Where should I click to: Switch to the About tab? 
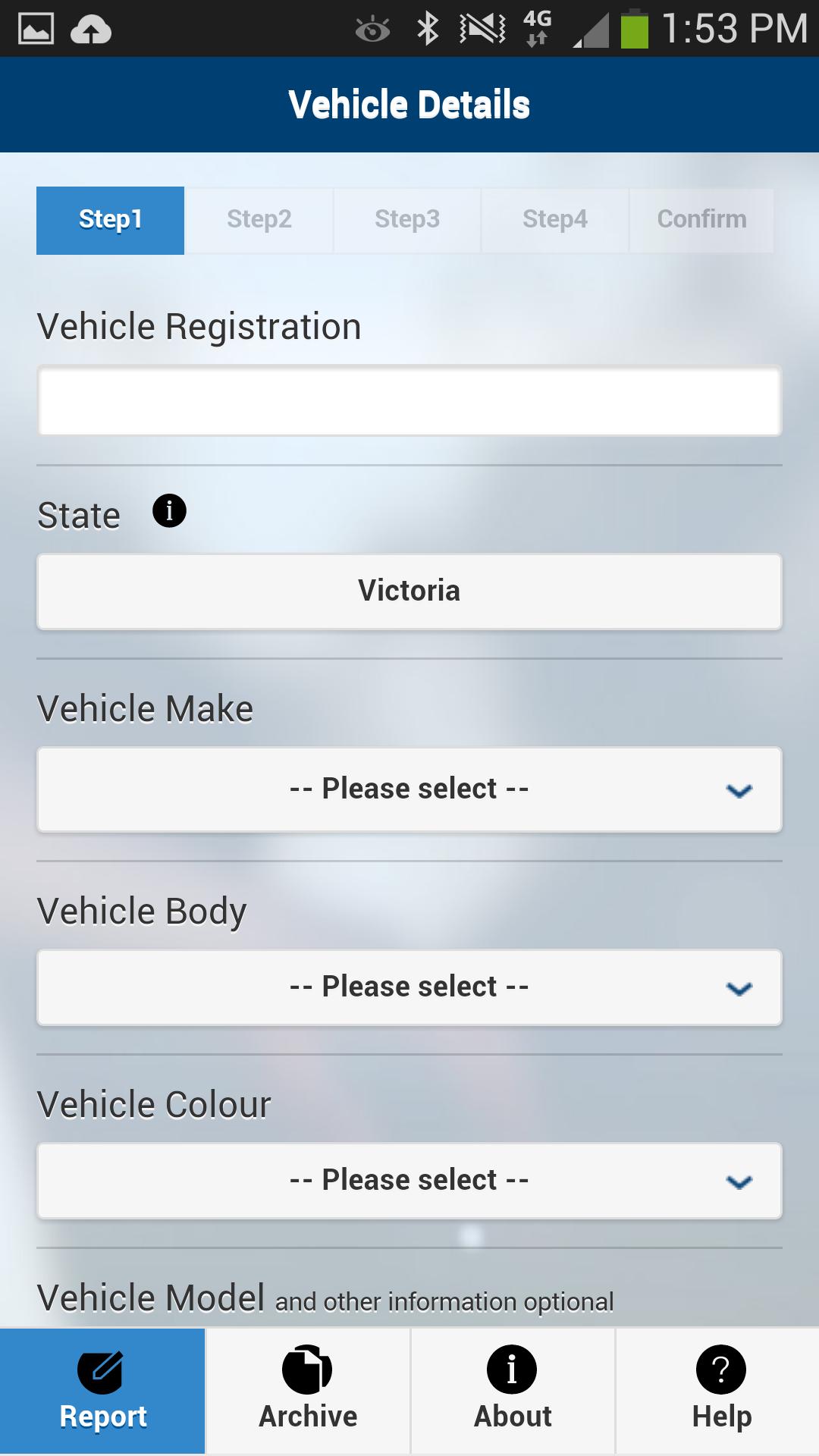[513, 1391]
